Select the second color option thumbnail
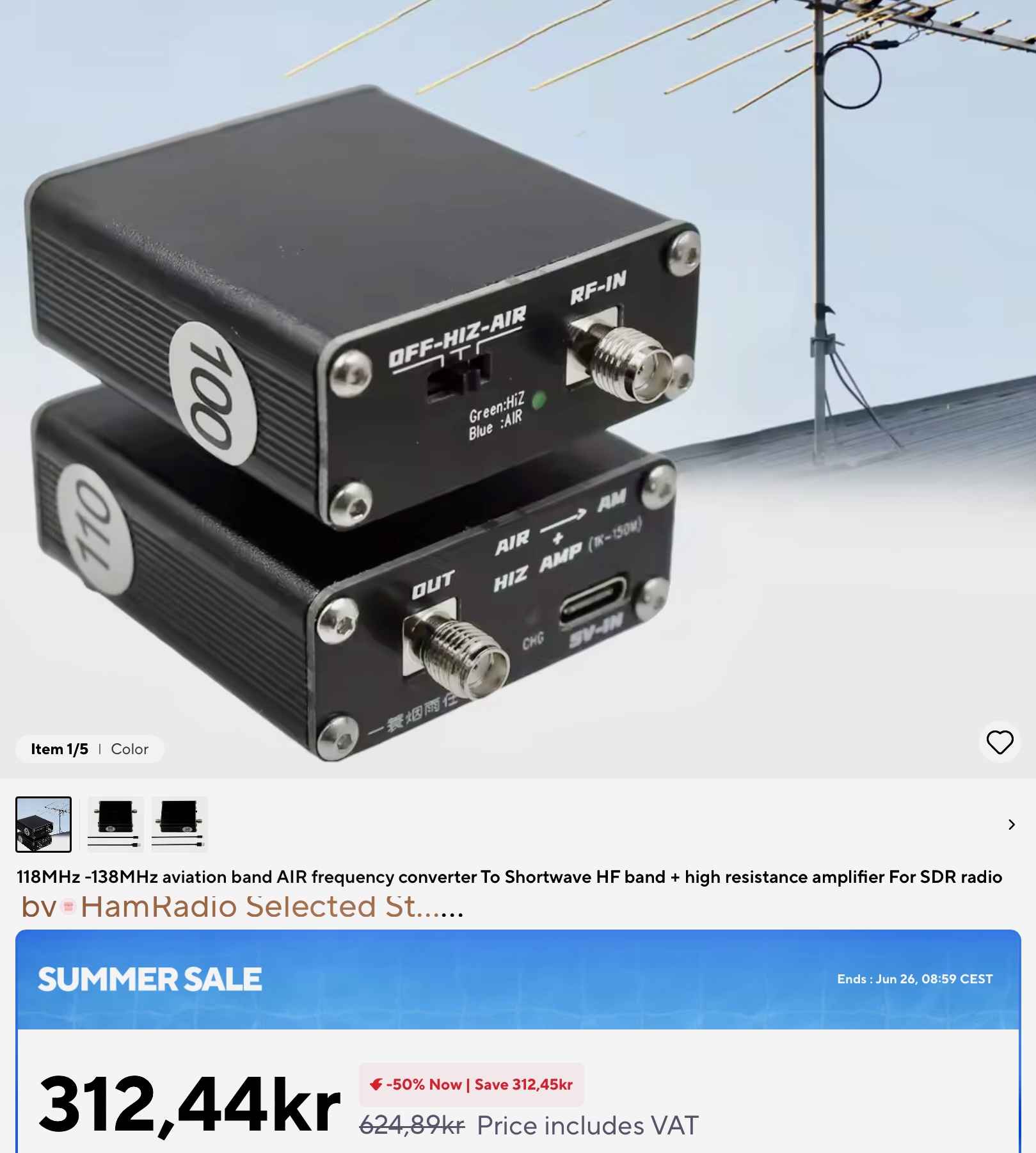 (115, 824)
